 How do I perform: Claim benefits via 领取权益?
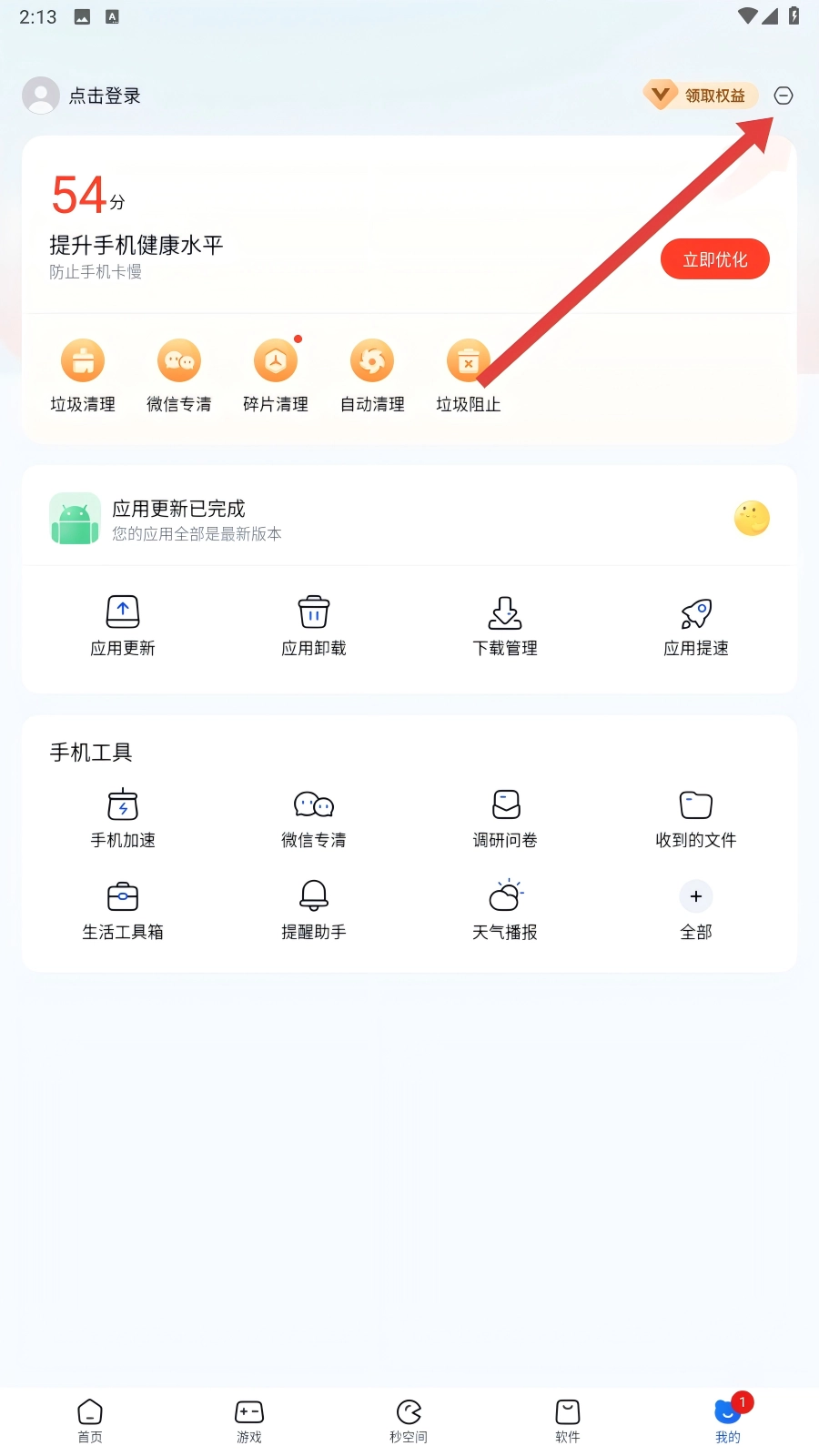tap(701, 96)
